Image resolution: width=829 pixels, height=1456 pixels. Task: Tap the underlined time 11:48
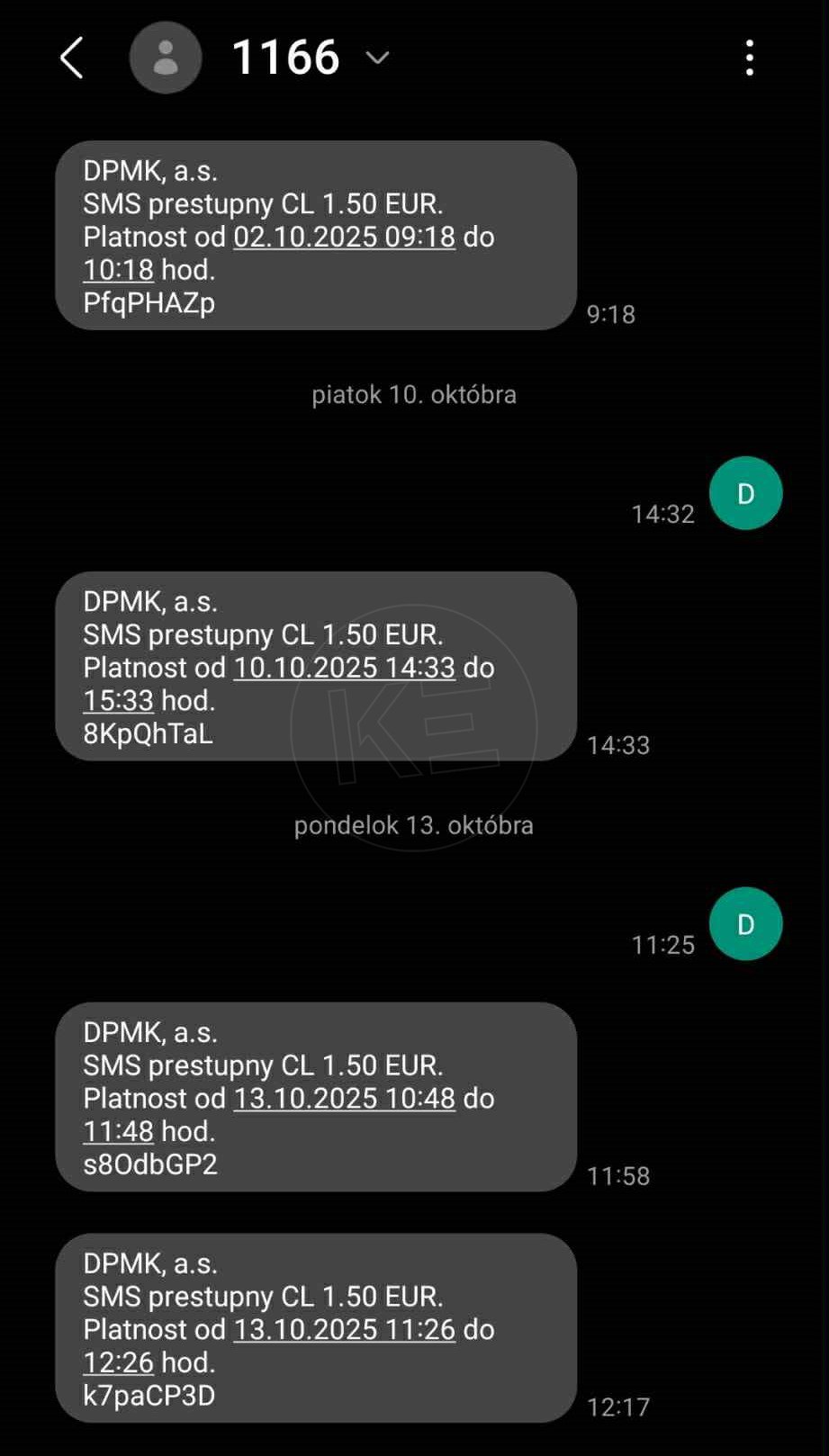coord(118,1131)
